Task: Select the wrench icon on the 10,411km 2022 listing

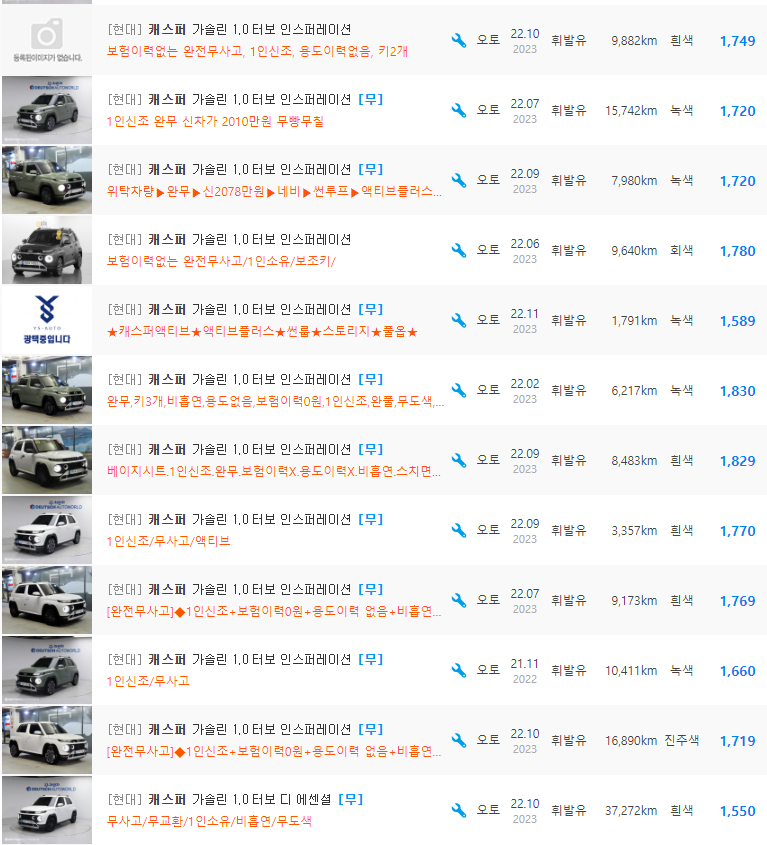Action: click(x=459, y=669)
